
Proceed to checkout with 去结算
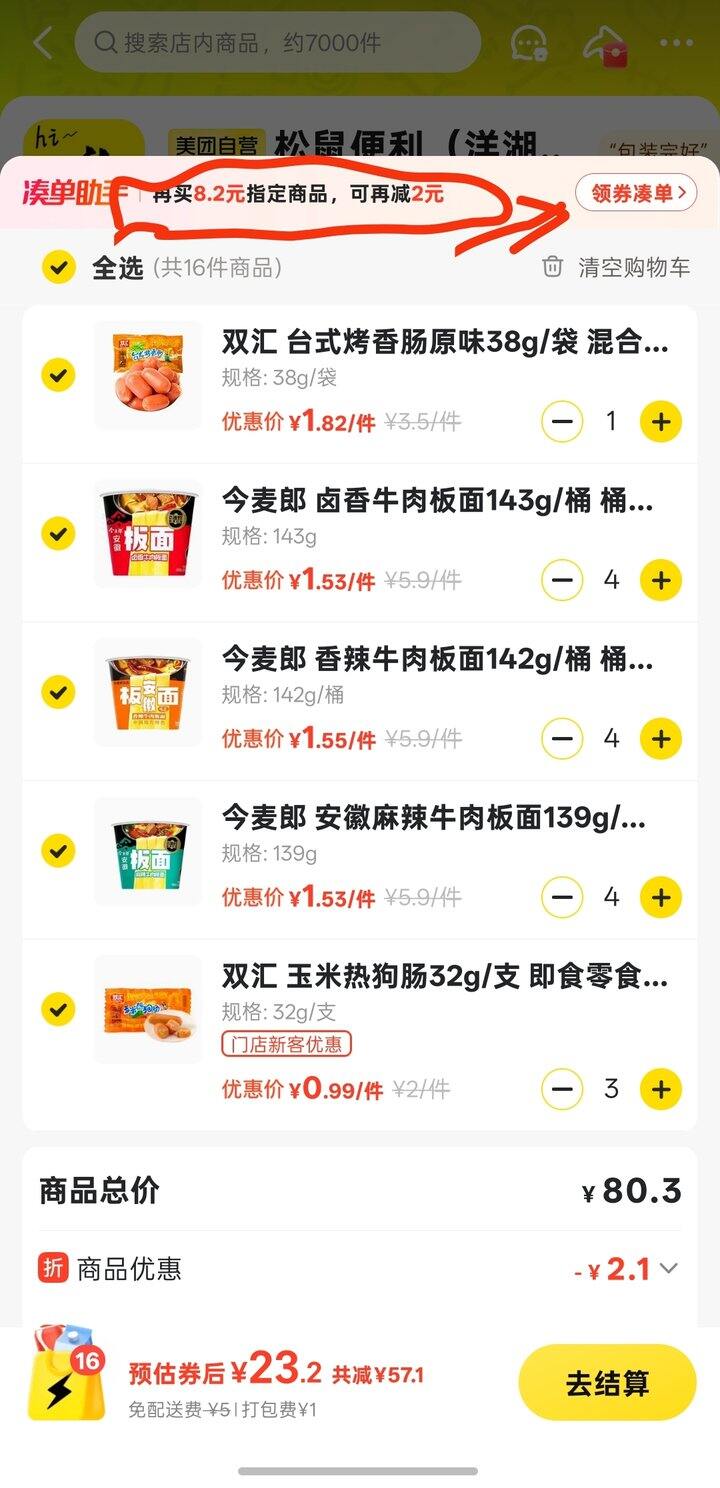607,1384
